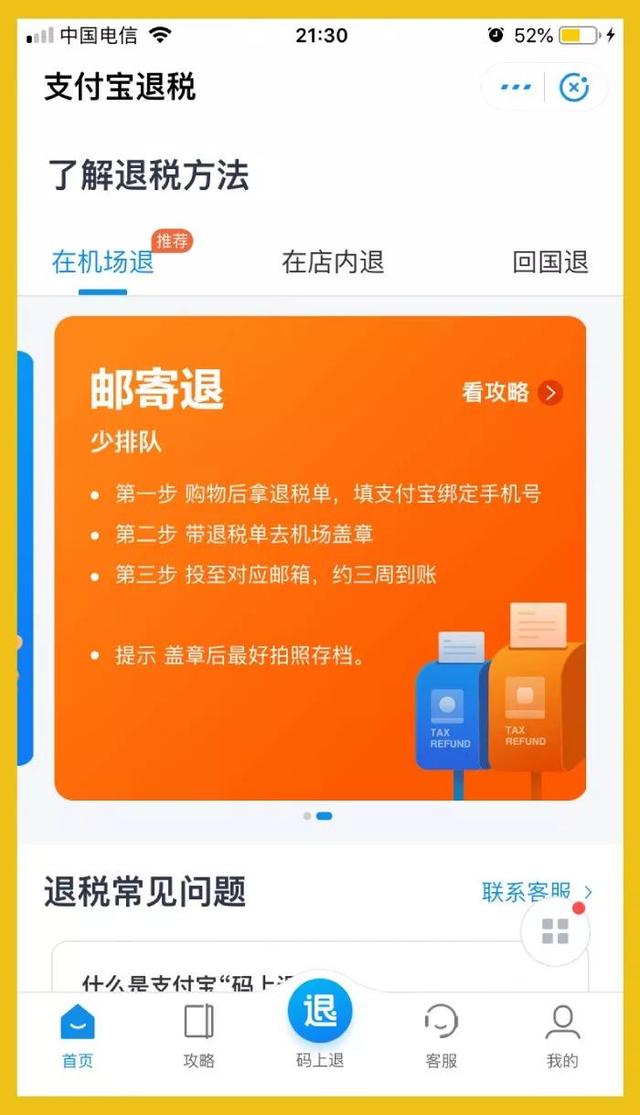Open the 攻略 tab
The width and height of the screenshot is (640, 1115).
coord(199,1035)
